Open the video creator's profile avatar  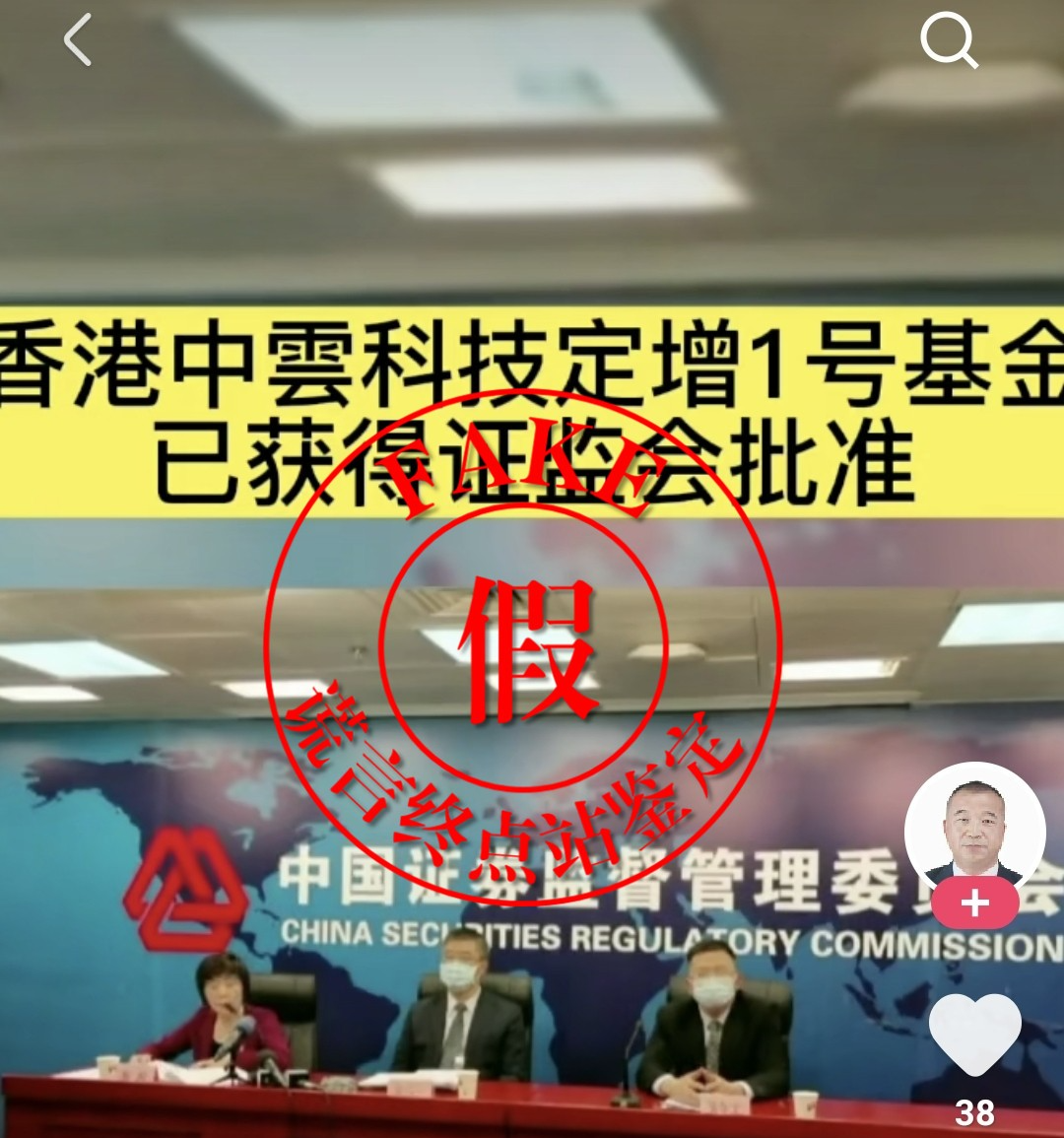coord(975,826)
